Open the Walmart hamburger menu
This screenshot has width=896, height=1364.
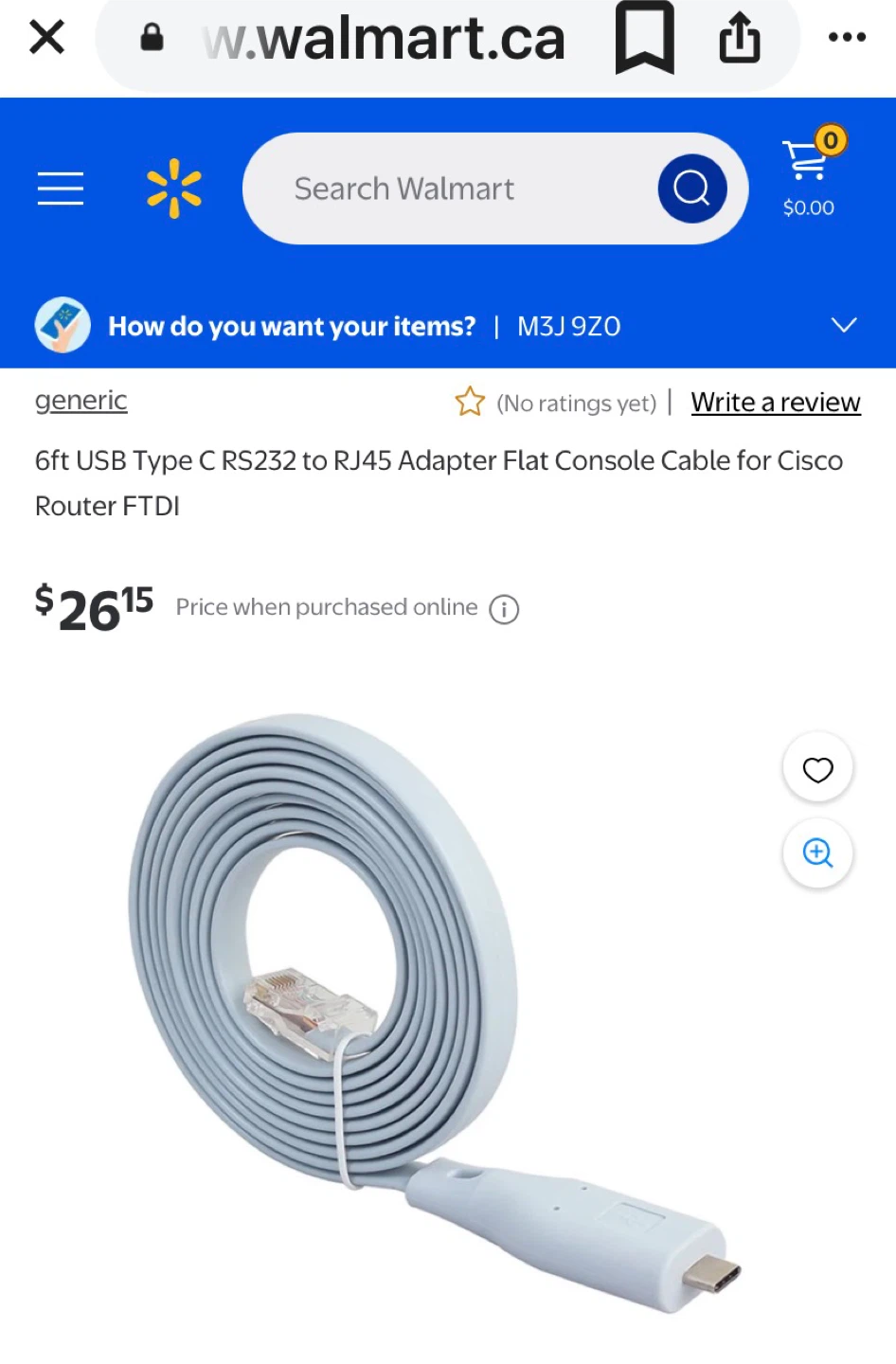click(61, 188)
